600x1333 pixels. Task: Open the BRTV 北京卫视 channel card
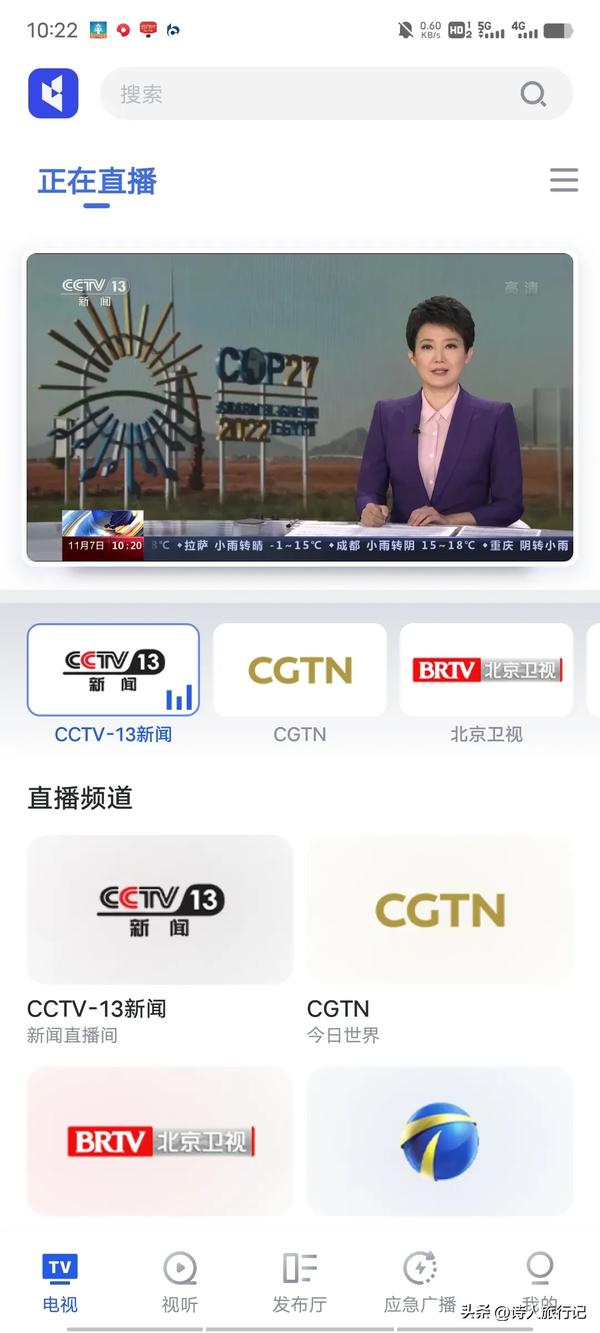pyautogui.click(x=160, y=1141)
